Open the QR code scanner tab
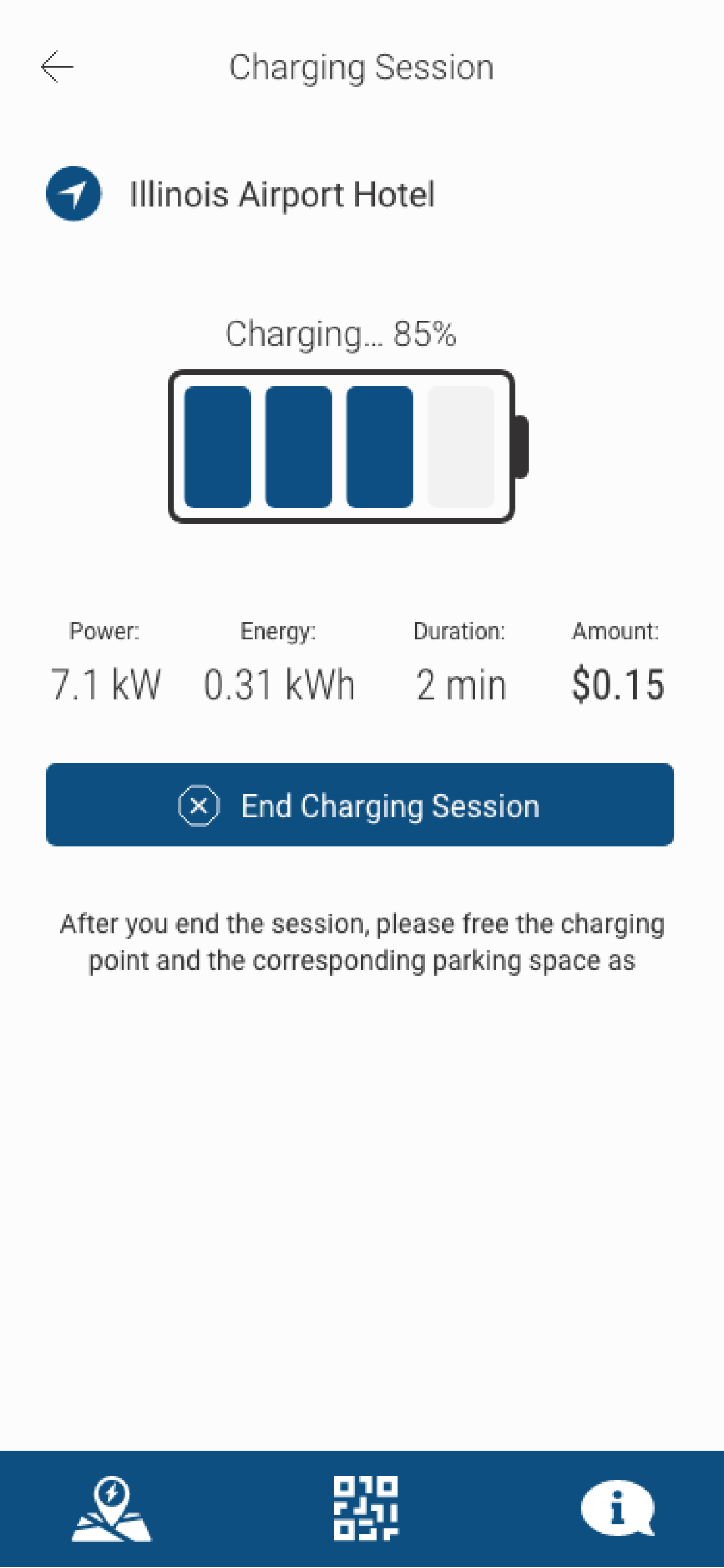This screenshot has height=1568, width=724. tap(365, 1508)
